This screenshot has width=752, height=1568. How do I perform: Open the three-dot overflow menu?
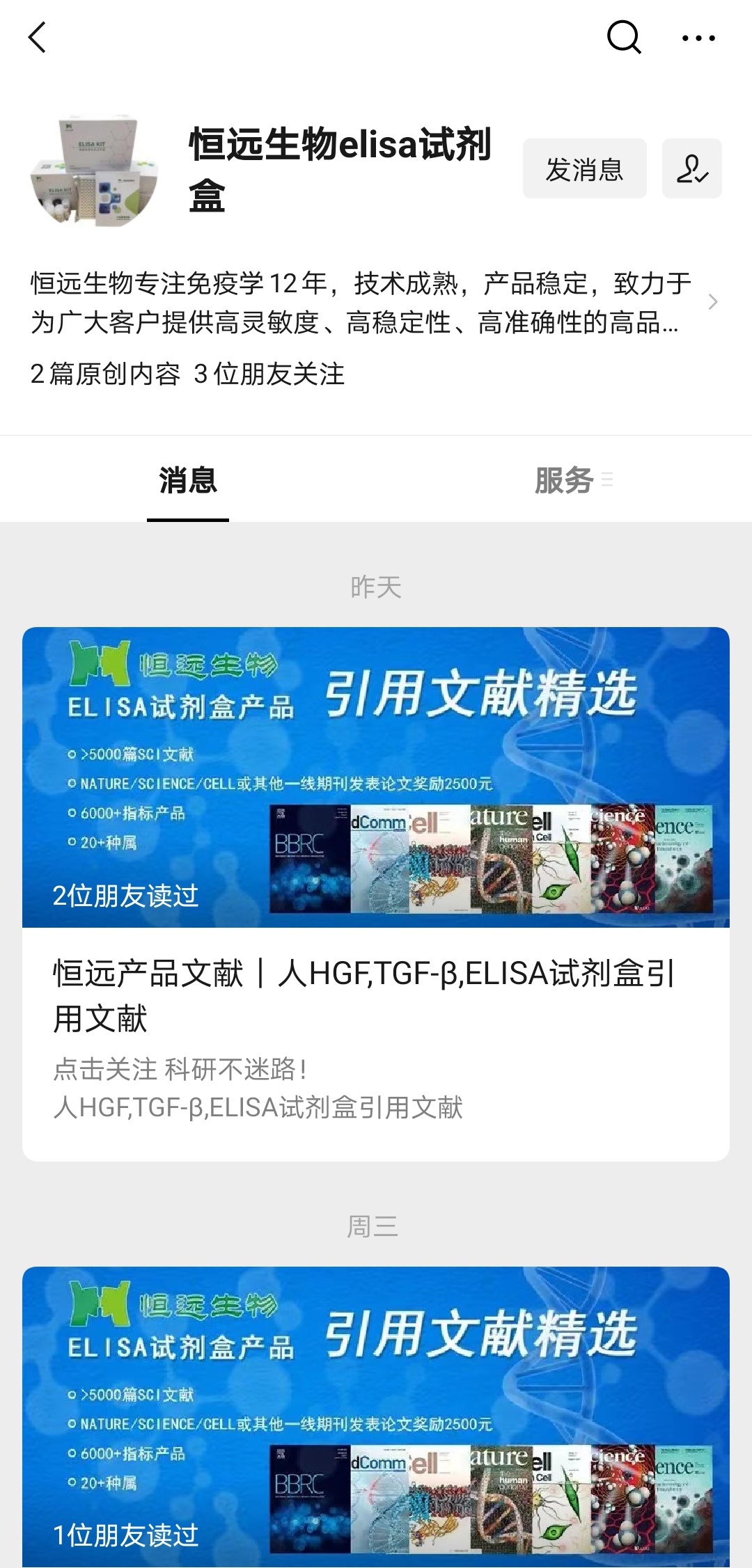click(698, 38)
